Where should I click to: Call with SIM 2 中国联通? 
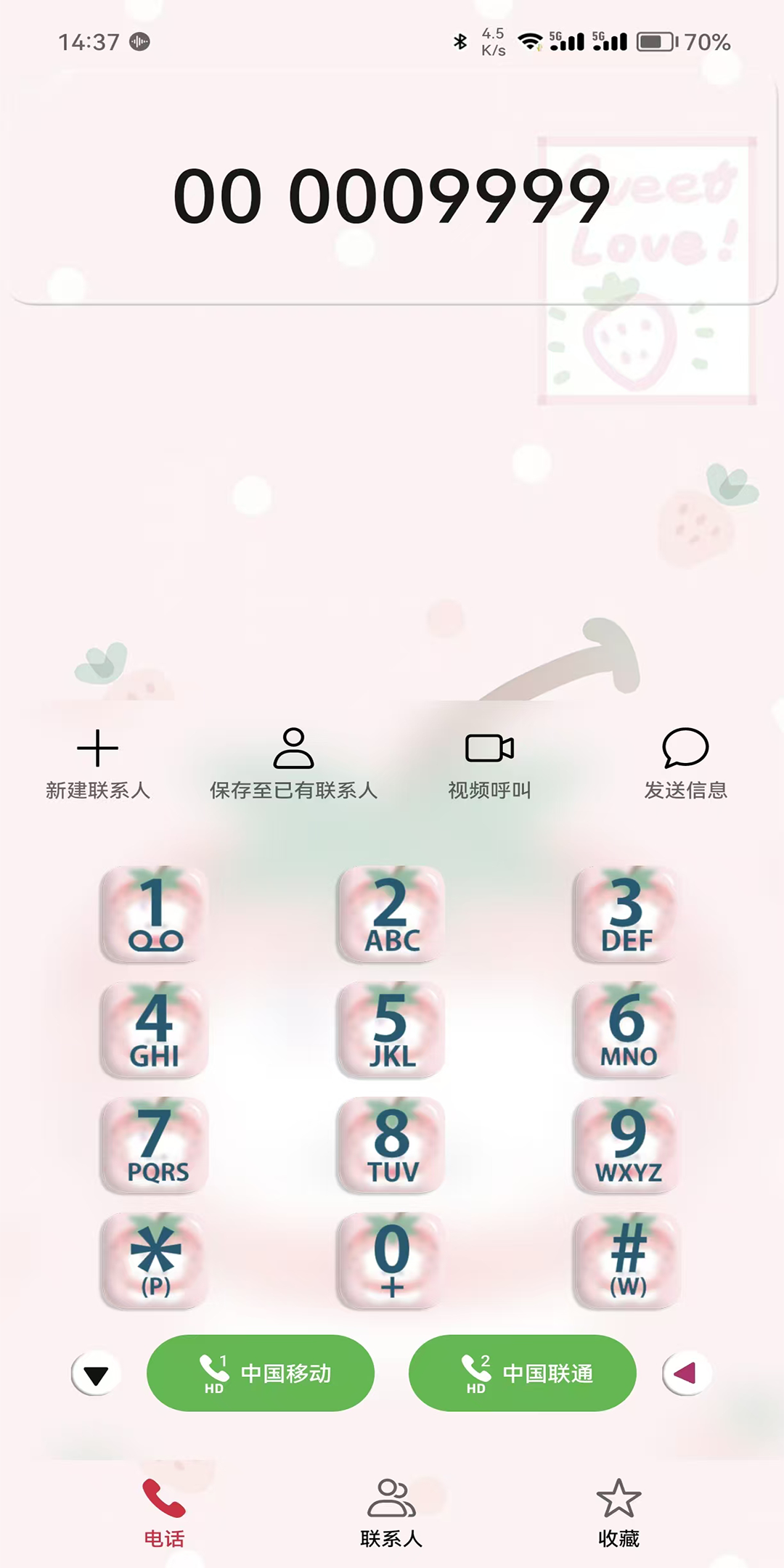[x=523, y=1373]
